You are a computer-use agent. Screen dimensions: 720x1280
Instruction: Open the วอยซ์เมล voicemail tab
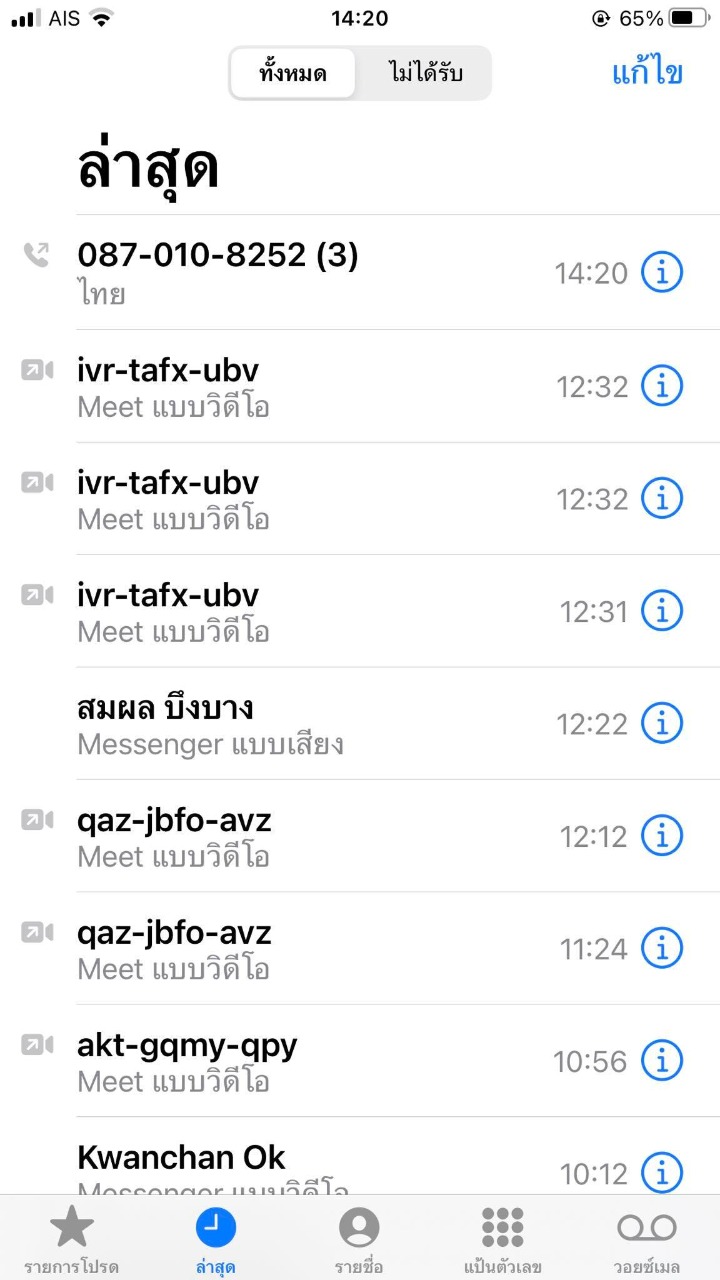click(x=646, y=1238)
